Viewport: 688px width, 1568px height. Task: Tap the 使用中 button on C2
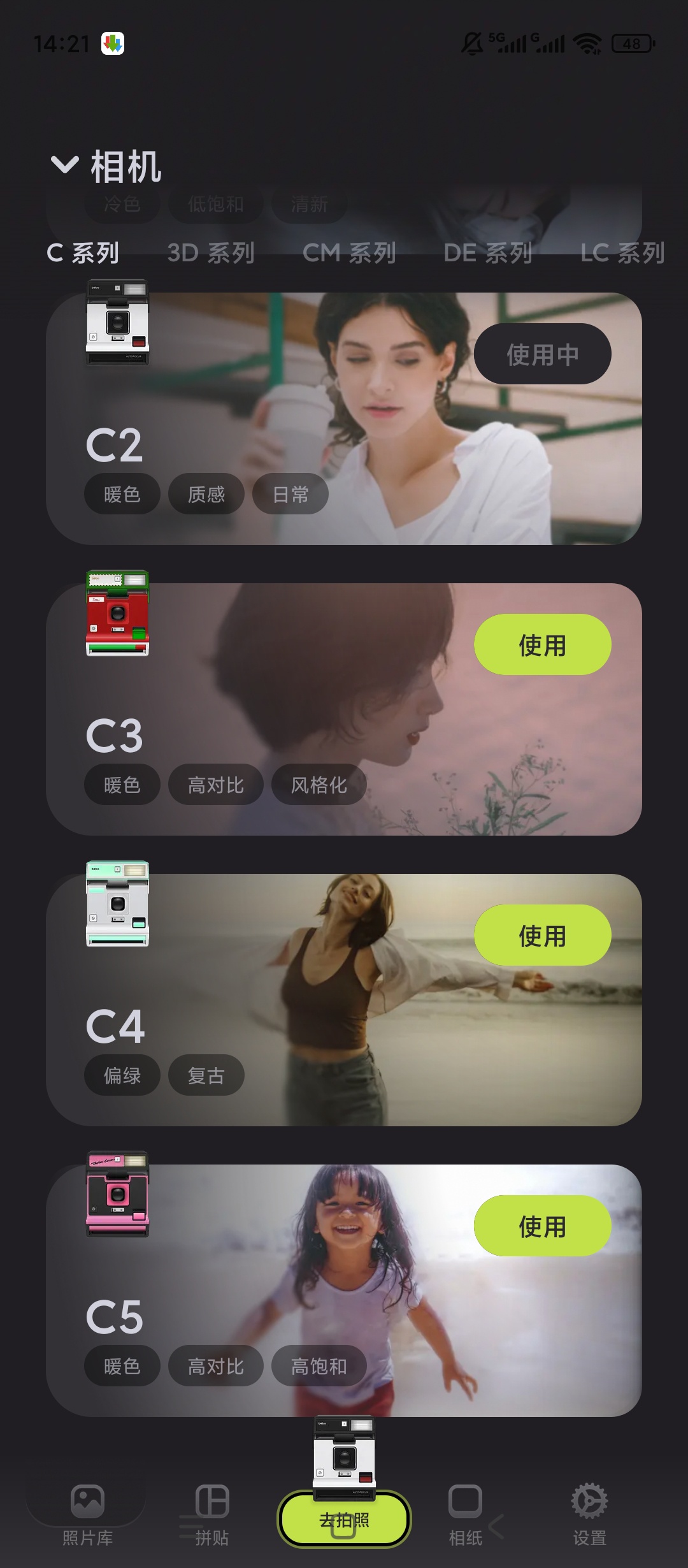[x=543, y=354]
